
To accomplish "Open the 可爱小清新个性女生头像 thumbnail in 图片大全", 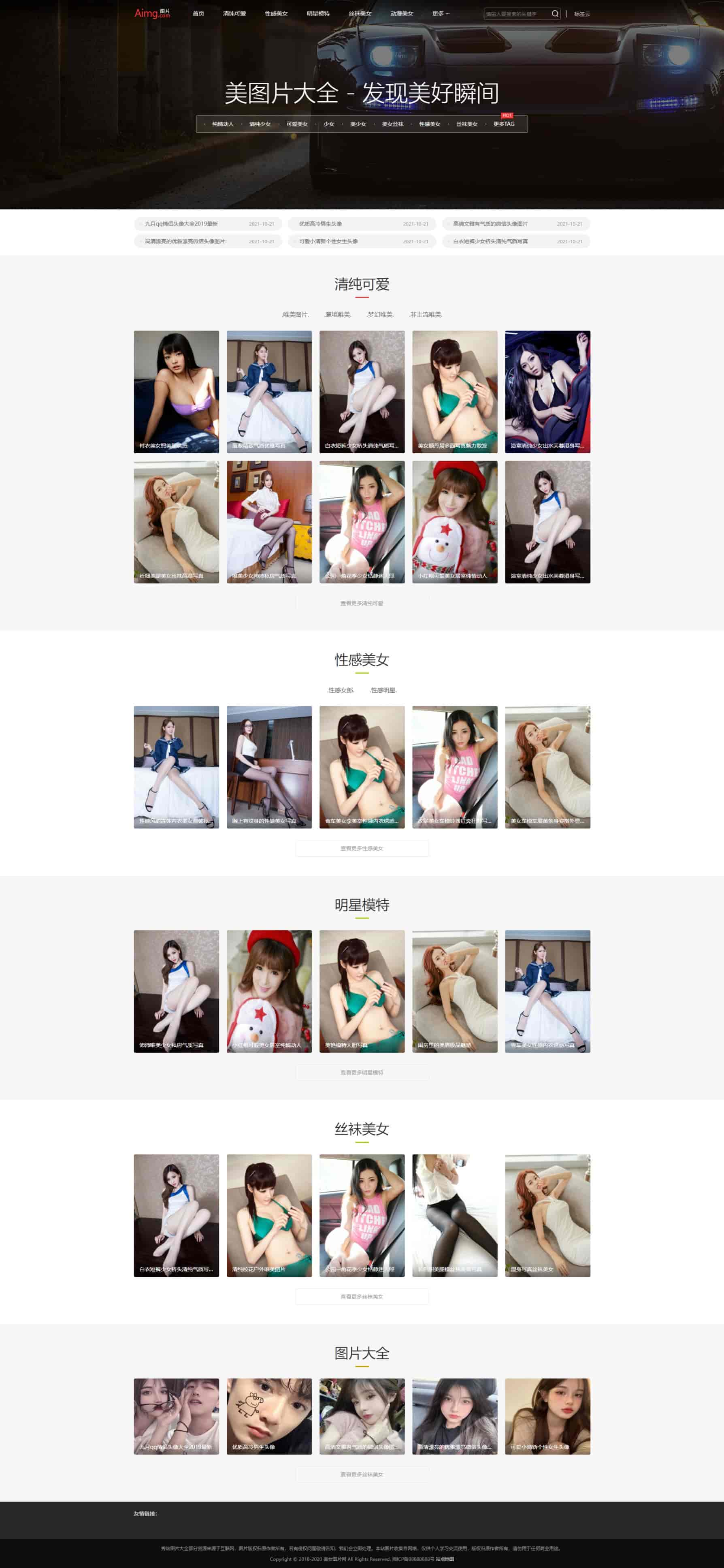I will point(547,1417).
